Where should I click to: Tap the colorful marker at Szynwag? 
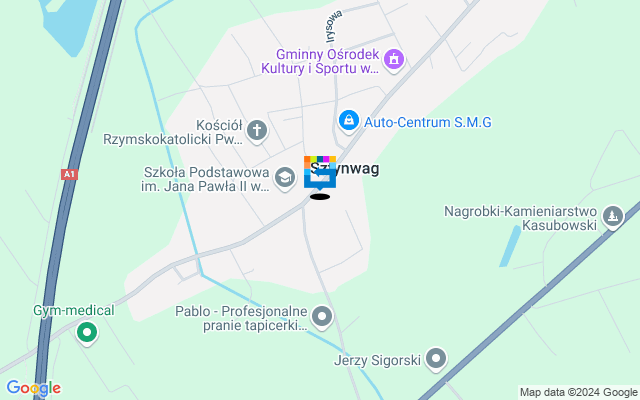pyautogui.click(x=320, y=172)
